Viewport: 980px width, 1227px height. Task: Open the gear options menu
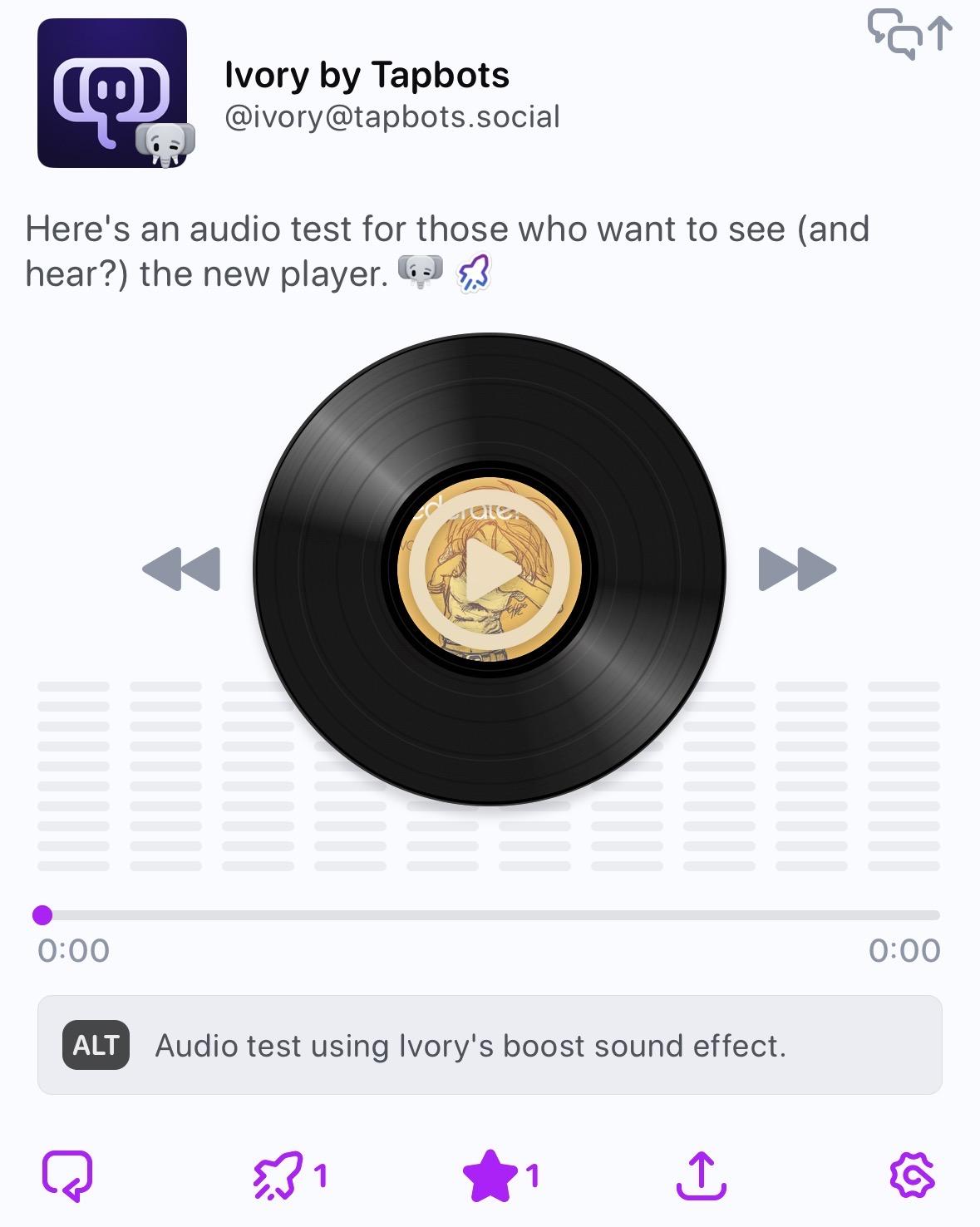point(912,1175)
